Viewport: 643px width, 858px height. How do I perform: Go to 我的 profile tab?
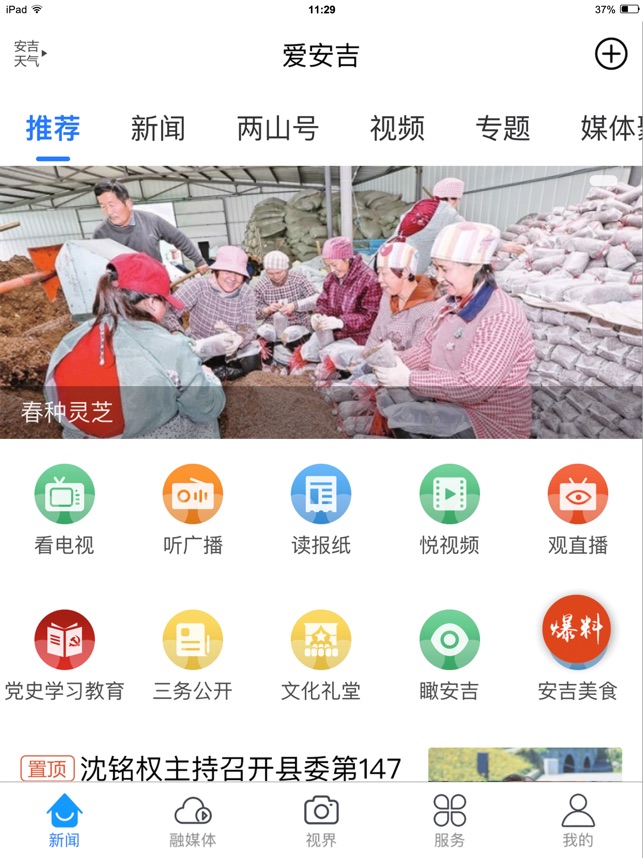pyautogui.click(x=578, y=821)
